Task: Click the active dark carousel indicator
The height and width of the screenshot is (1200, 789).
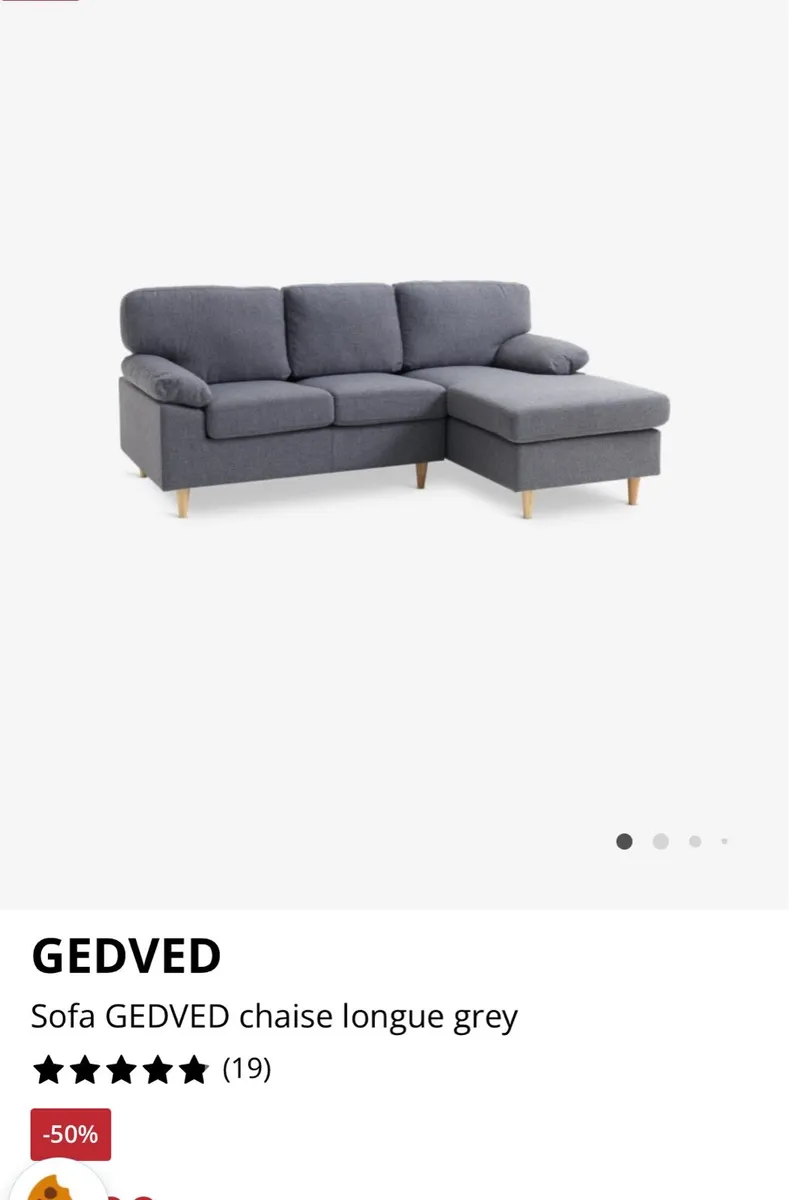Action: click(624, 841)
